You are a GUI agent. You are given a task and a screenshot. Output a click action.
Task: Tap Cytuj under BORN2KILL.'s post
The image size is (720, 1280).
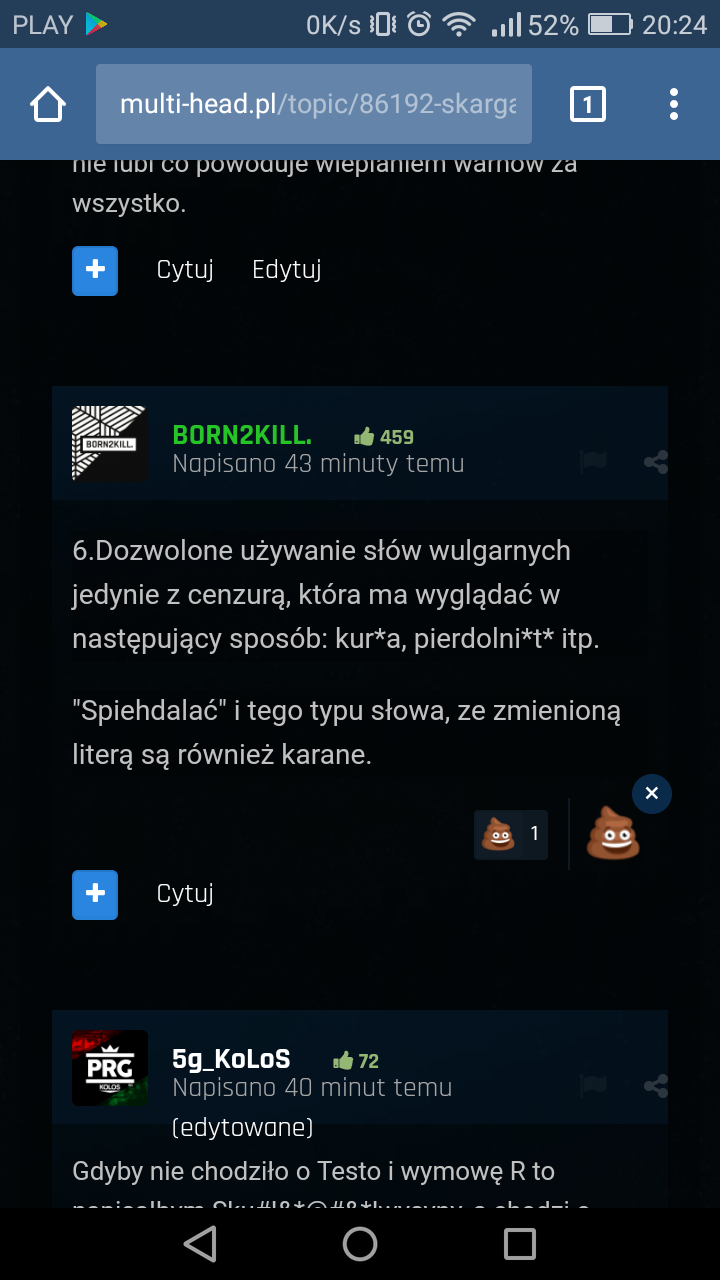185,894
